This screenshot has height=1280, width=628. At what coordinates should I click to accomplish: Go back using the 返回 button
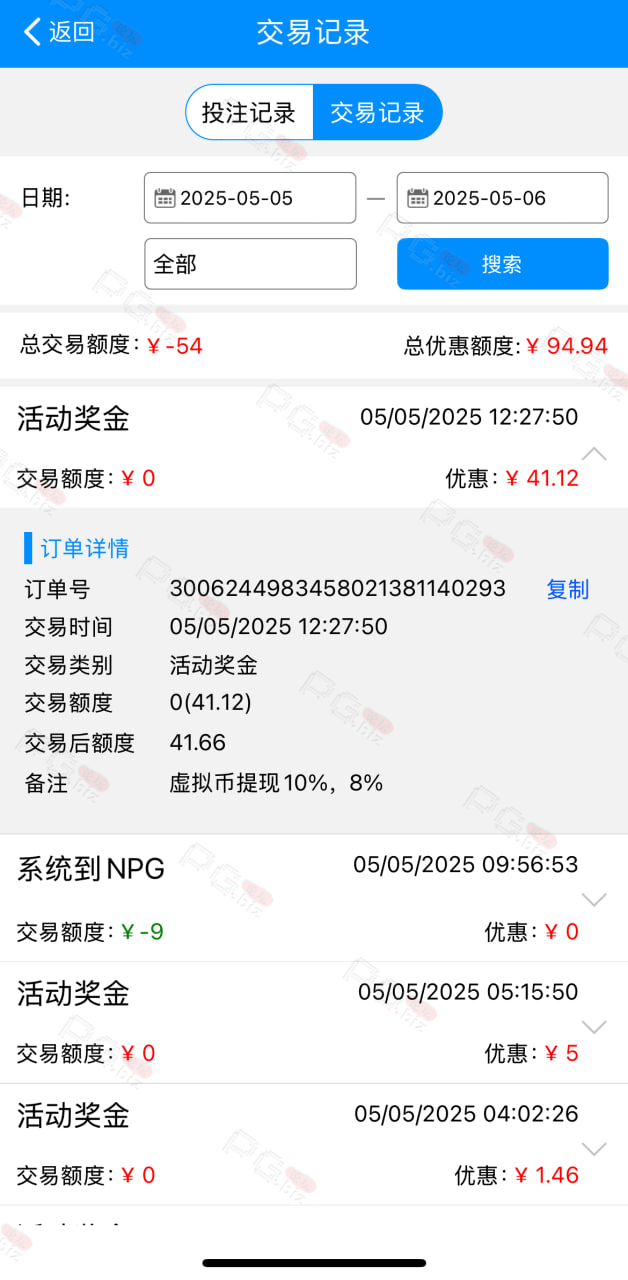pos(58,32)
